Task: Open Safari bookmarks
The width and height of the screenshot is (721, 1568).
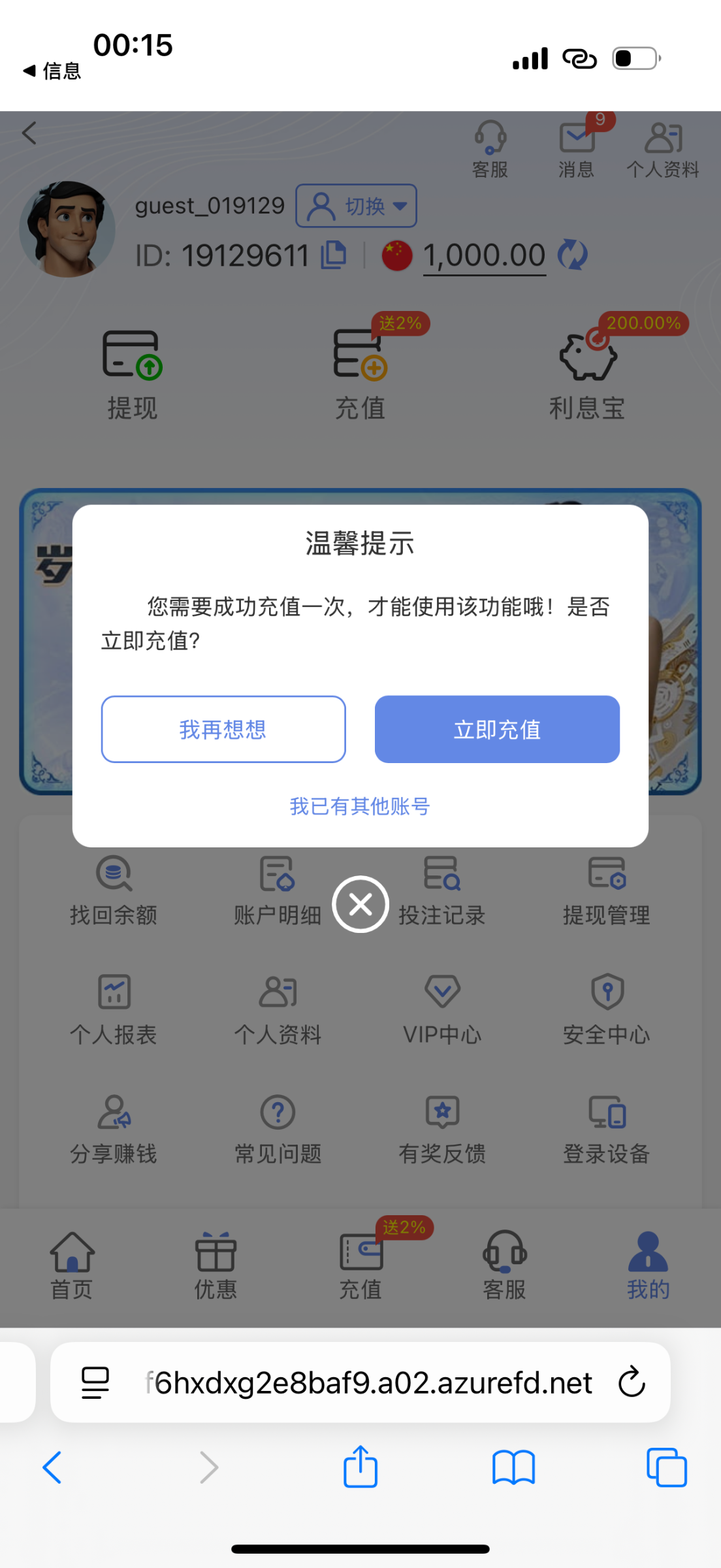Action: click(x=513, y=1467)
